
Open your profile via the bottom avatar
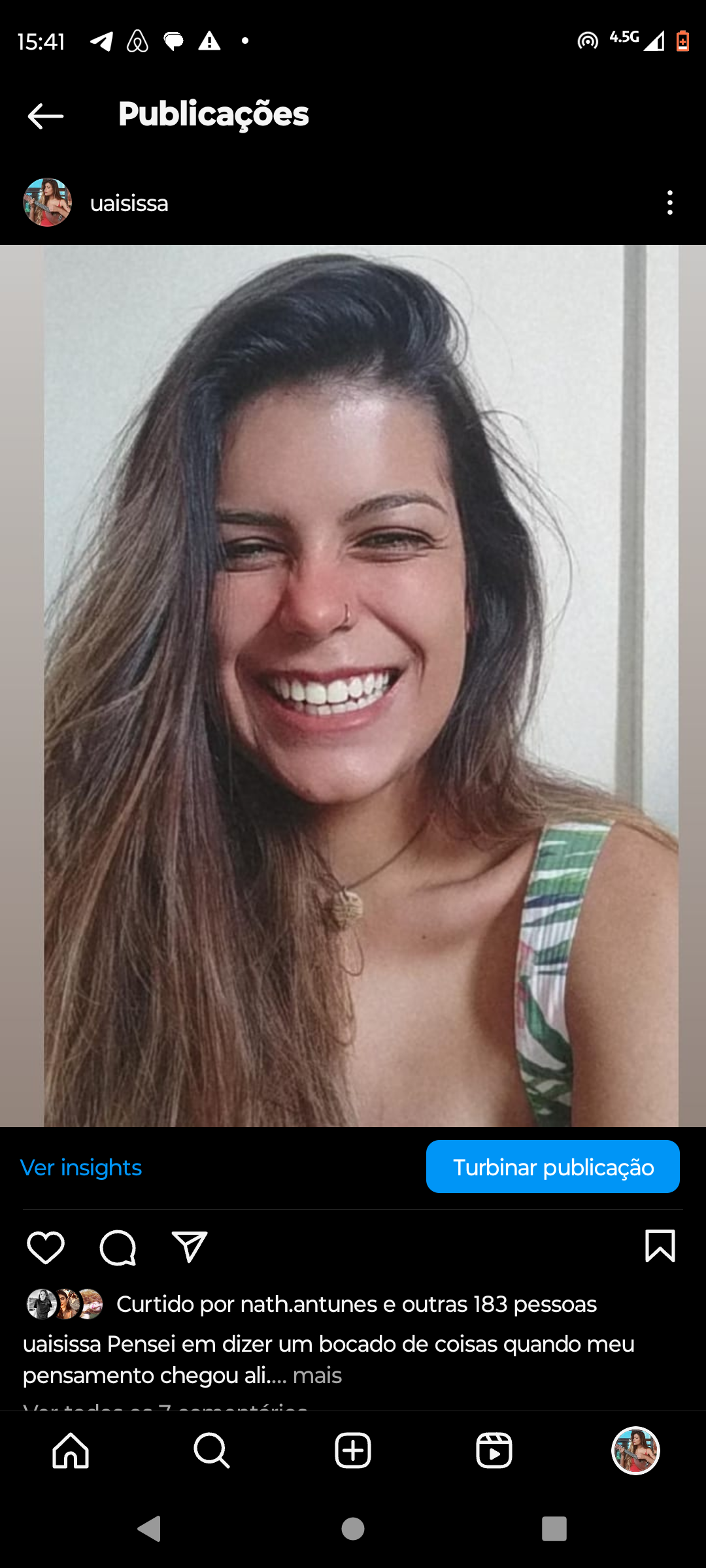(x=635, y=1451)
